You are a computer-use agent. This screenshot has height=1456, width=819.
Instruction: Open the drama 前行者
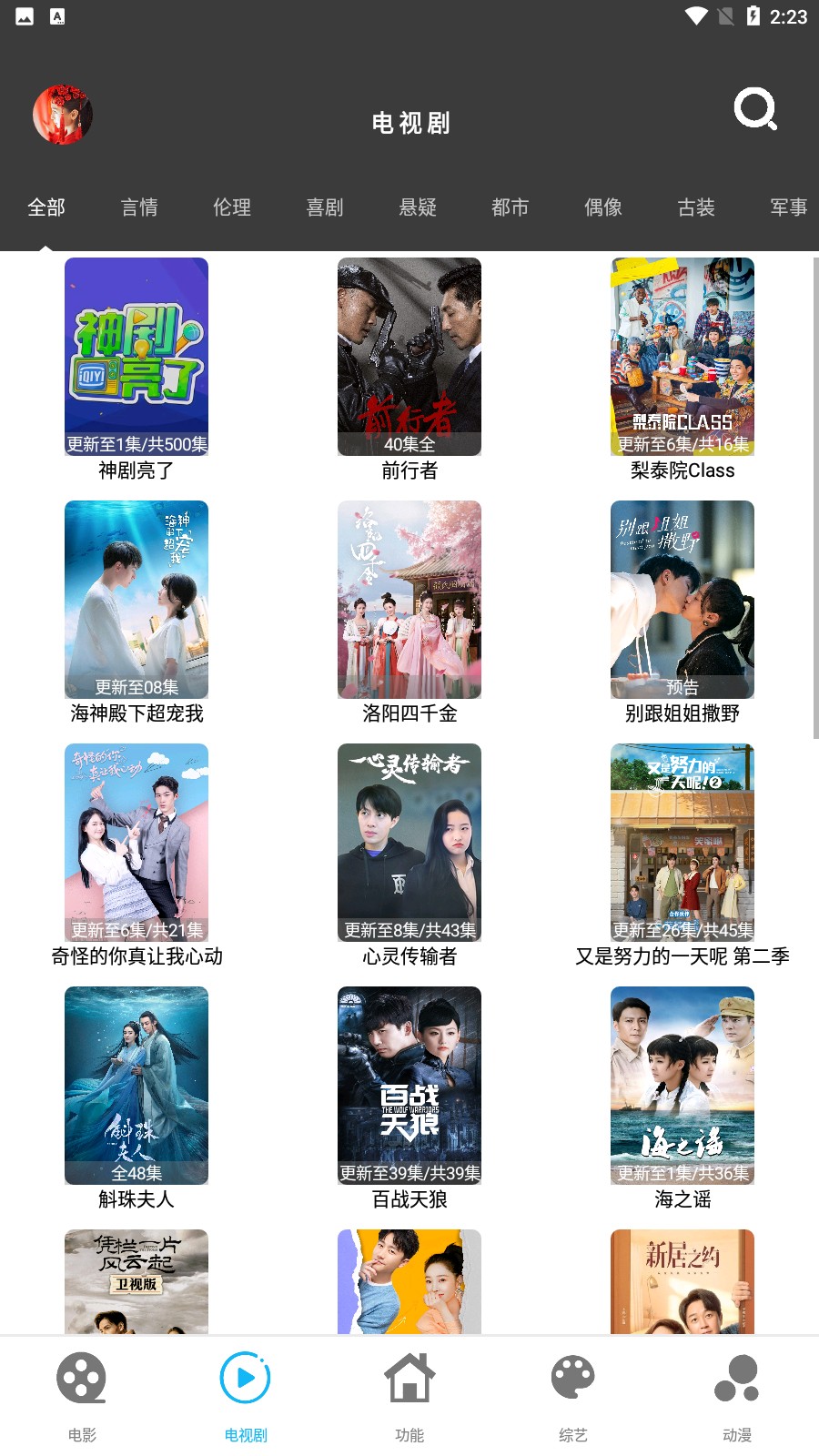[x=409, y=357]
